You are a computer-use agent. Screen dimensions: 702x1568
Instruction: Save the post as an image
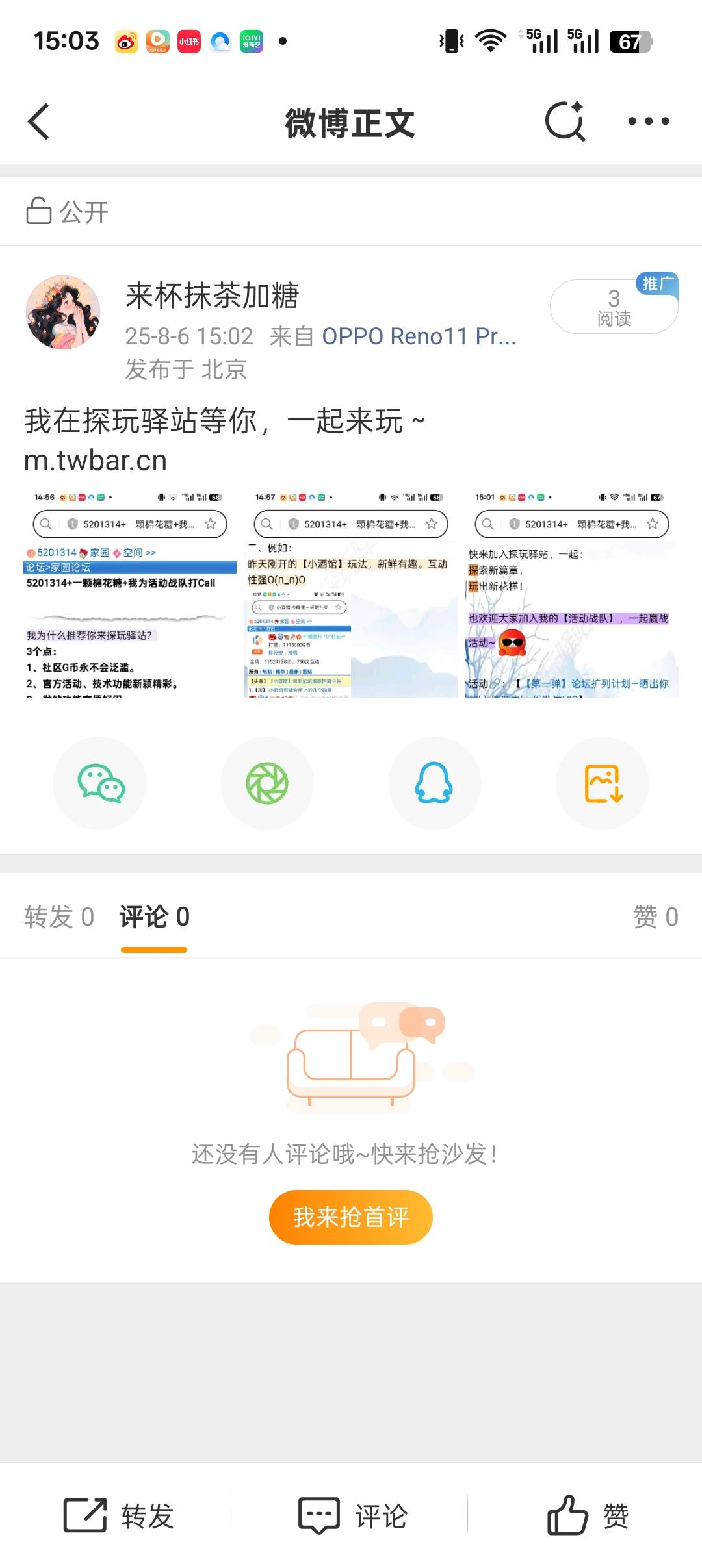pos(603,783)
